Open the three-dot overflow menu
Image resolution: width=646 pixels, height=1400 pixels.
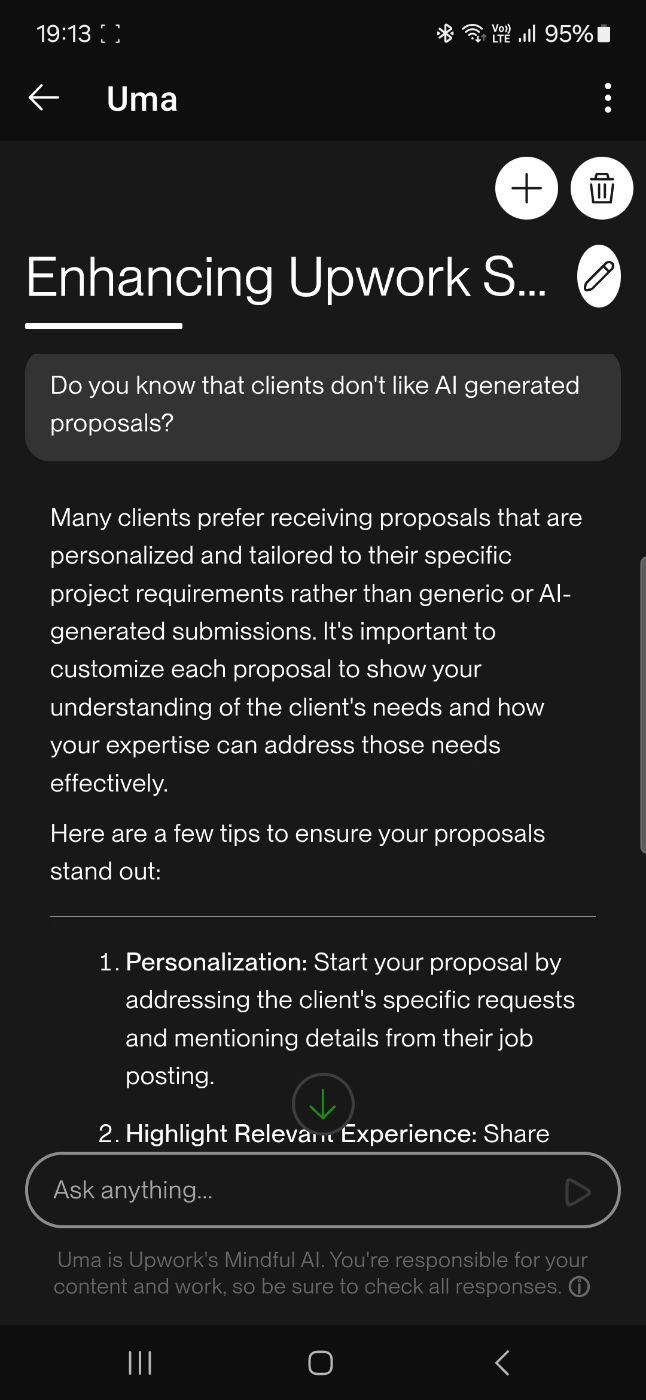pyautogui.click(x=607, y=98)
